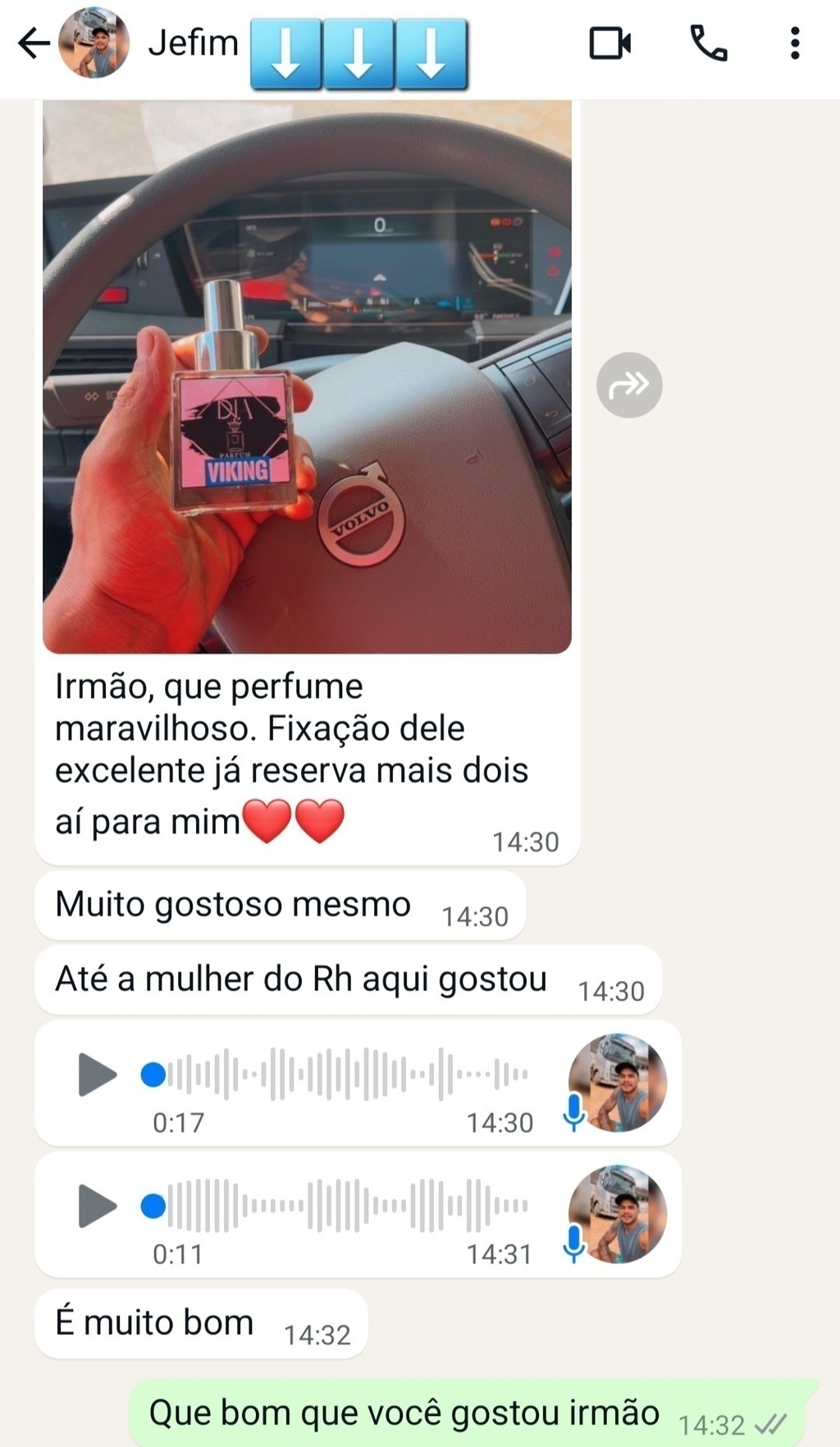Seek within the 0:17 voice message waveform

[336, 1074]
